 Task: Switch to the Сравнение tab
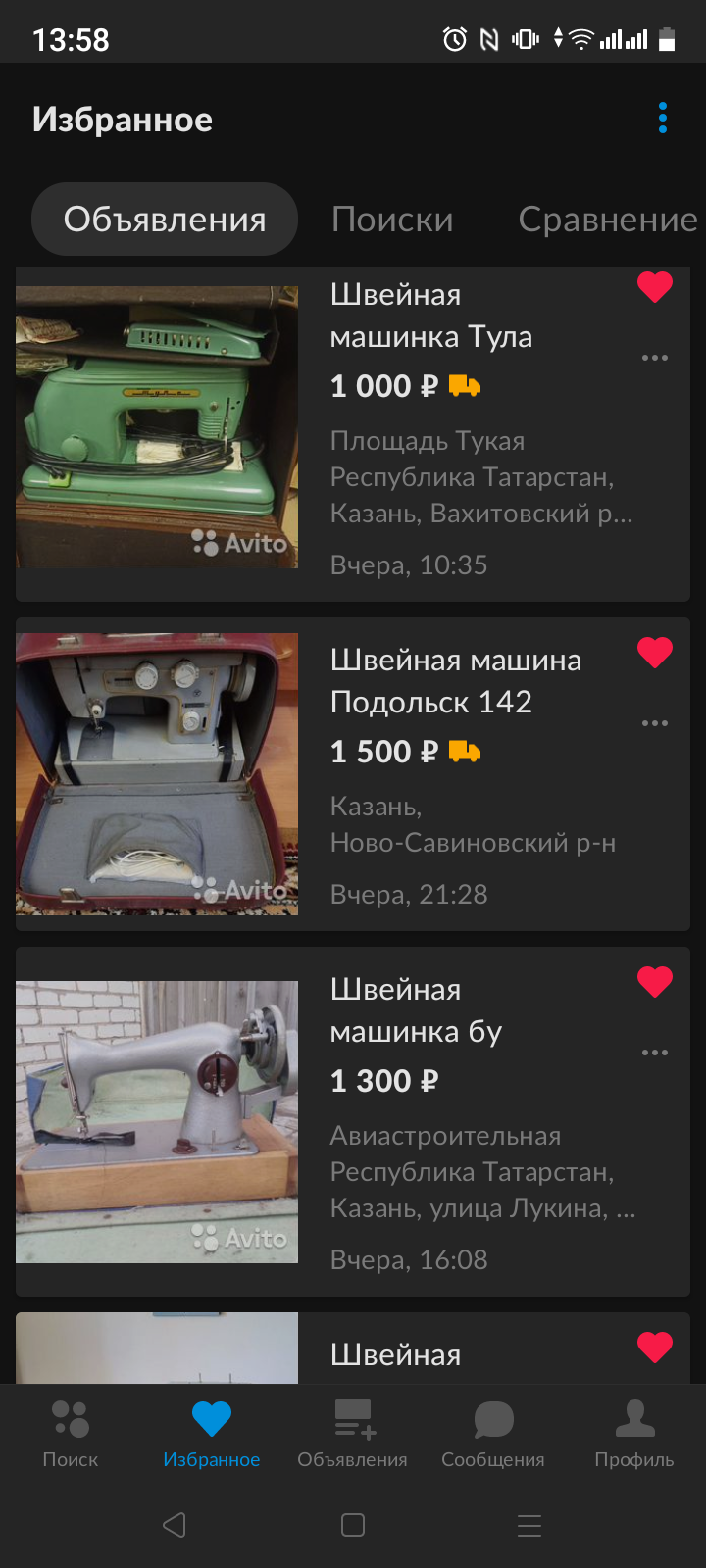click(607, 220)
